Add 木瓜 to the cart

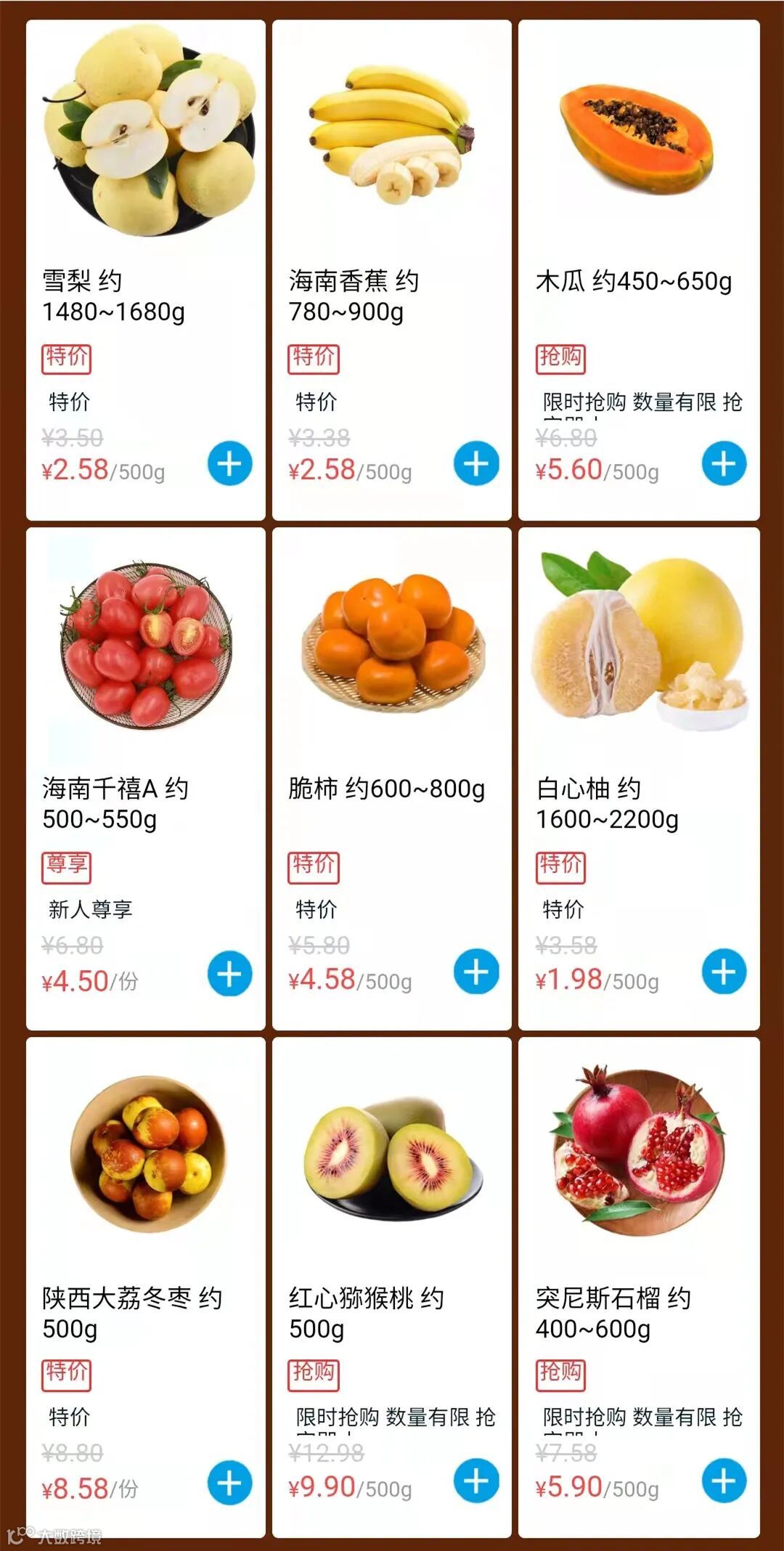pos(724,463)
